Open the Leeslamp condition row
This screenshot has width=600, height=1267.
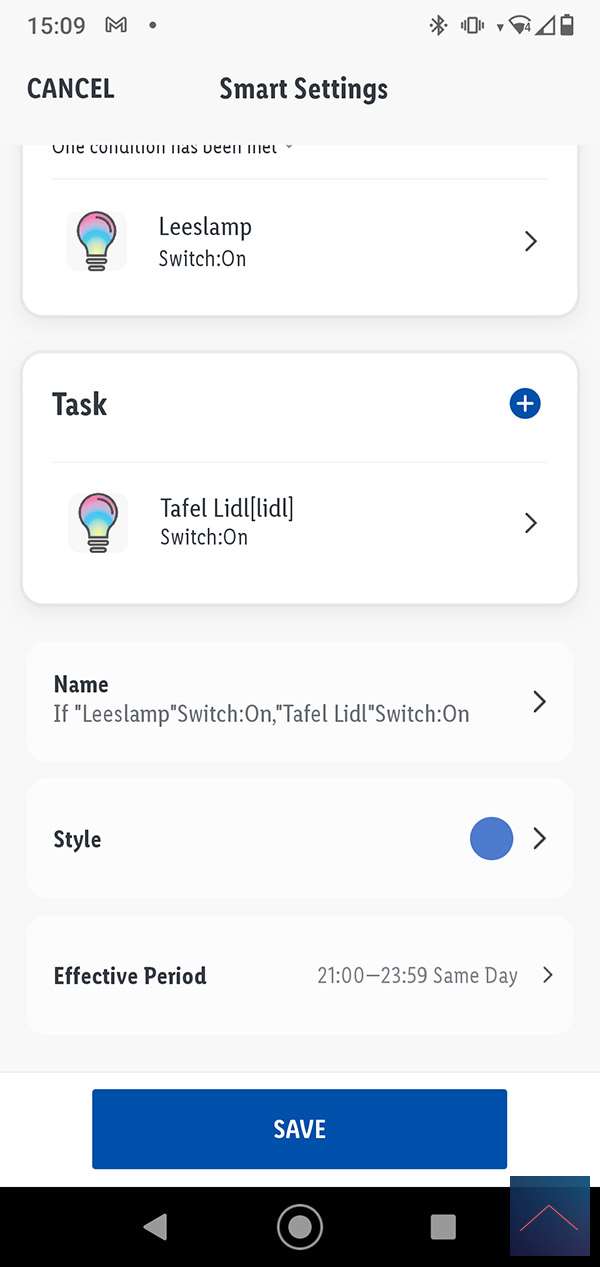[300, 242]
